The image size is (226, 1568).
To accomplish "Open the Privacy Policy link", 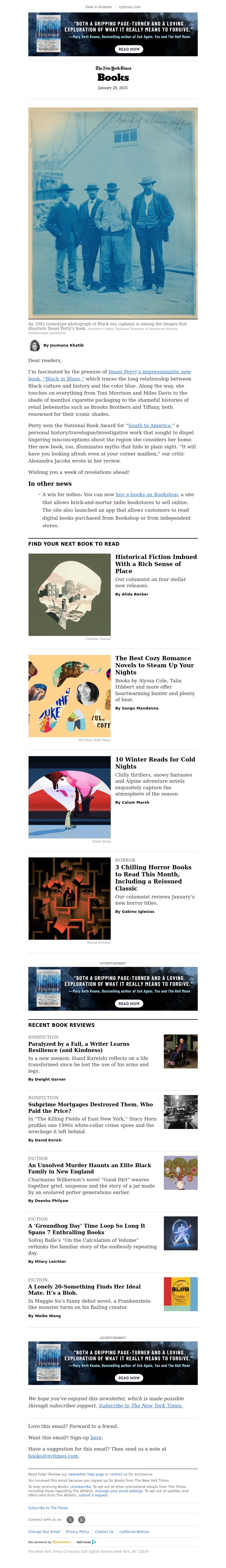I will pyautogui.click(x=77, y=1532).
